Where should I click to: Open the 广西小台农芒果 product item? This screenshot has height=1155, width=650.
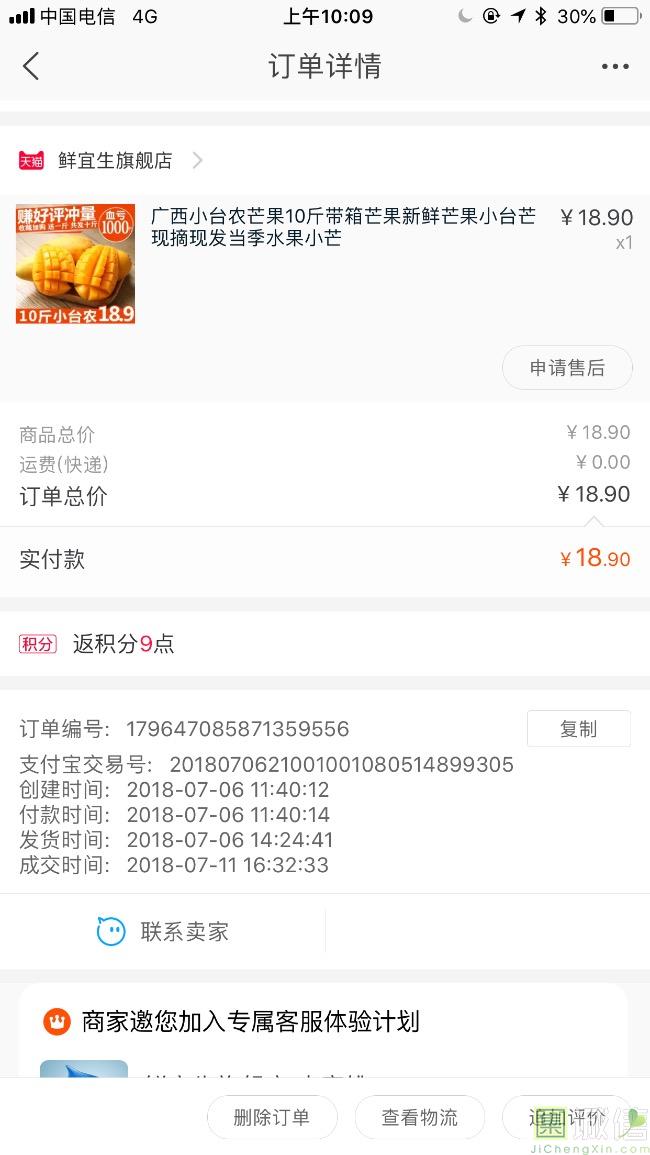tap(325, 263)
